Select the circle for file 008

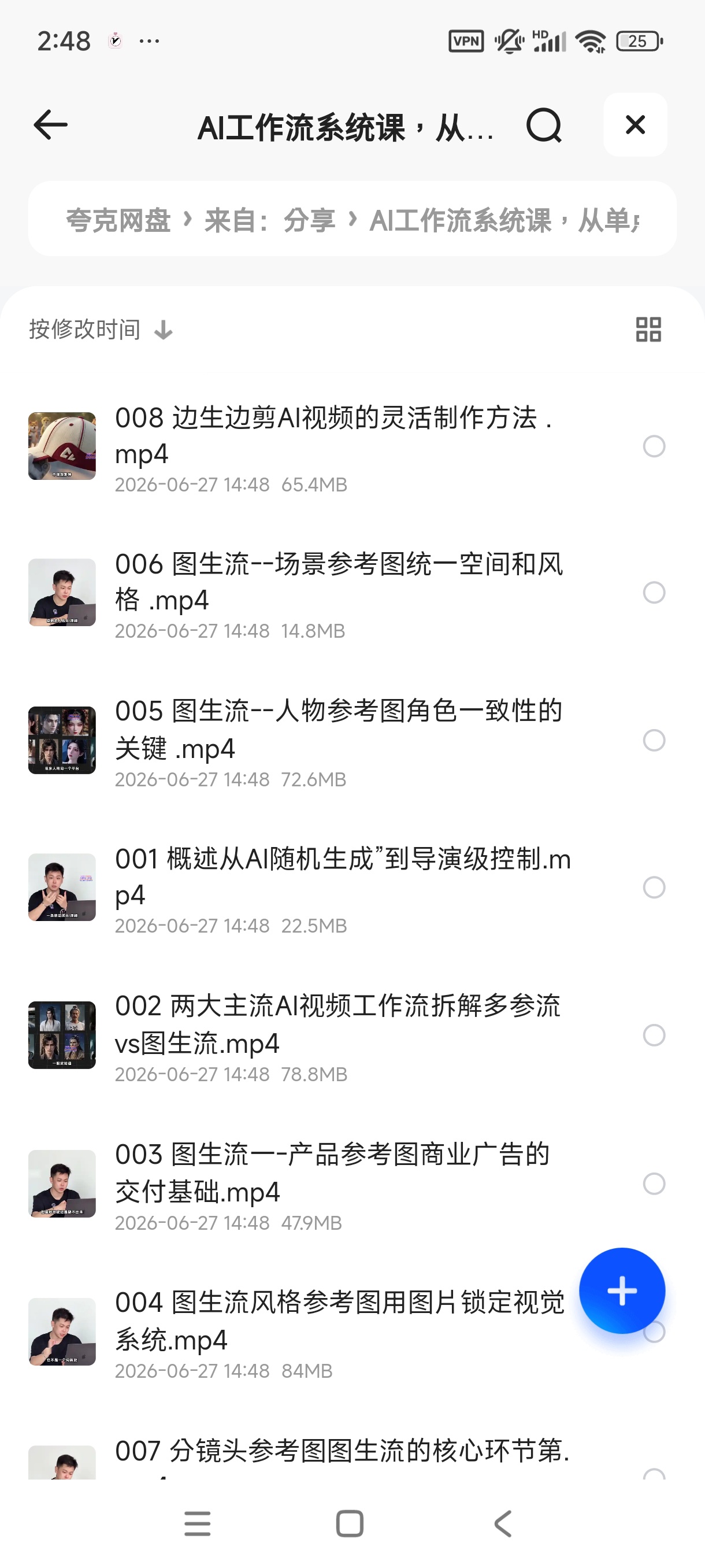pos(654,446)
